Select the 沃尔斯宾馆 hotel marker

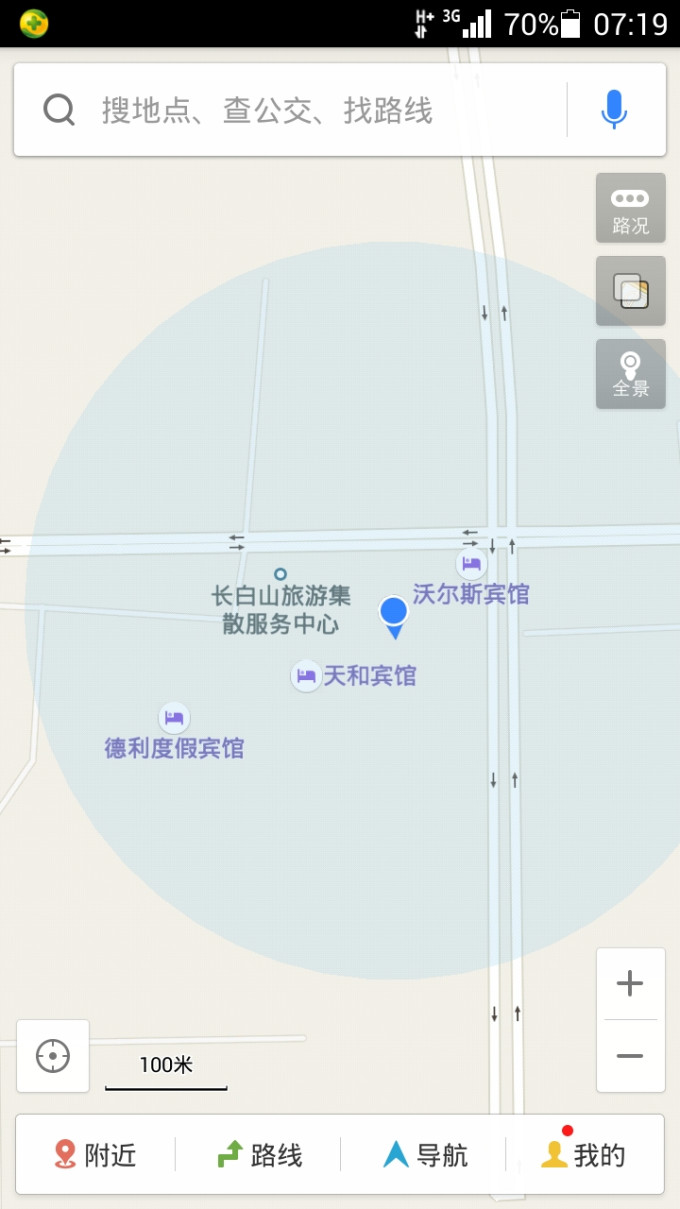[x=471, y=563]
